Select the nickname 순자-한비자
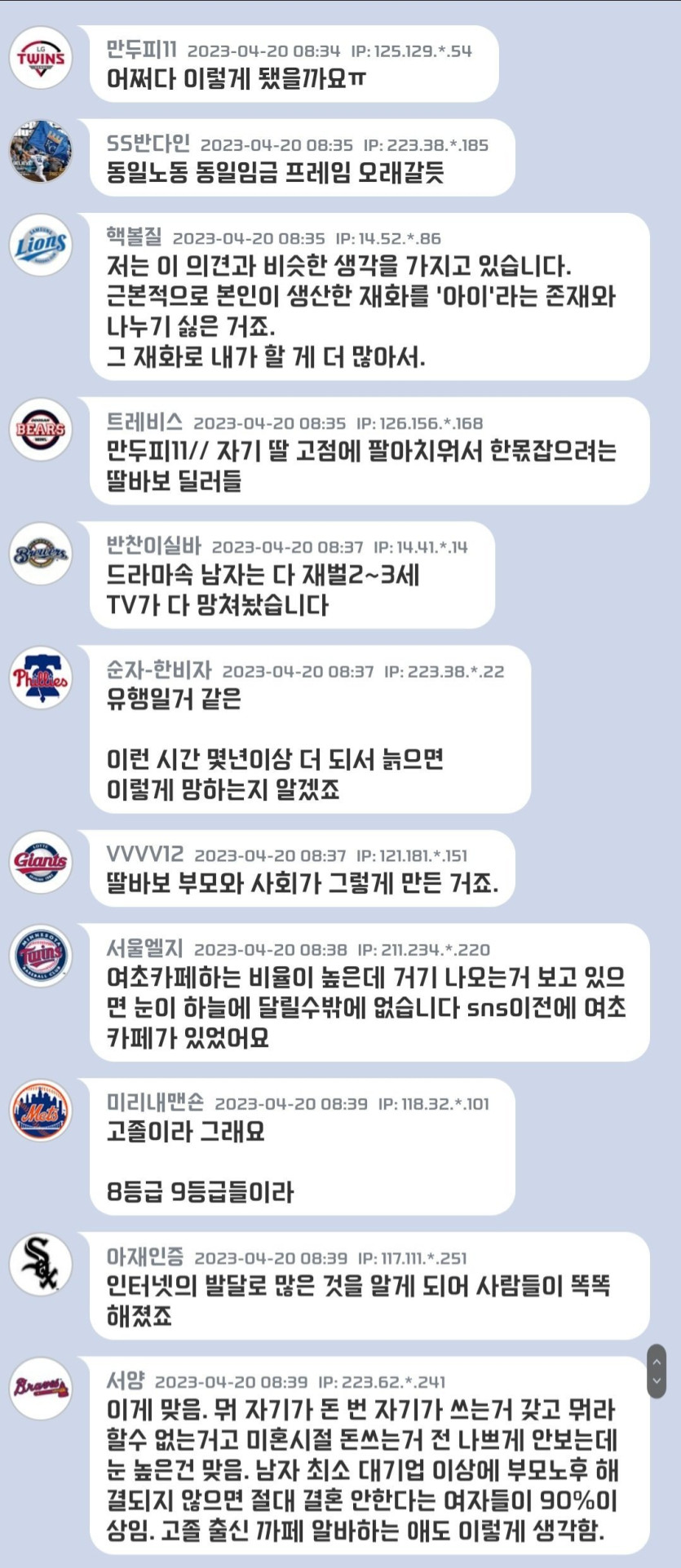The image size is (681, 1568). tap(159, 670)
